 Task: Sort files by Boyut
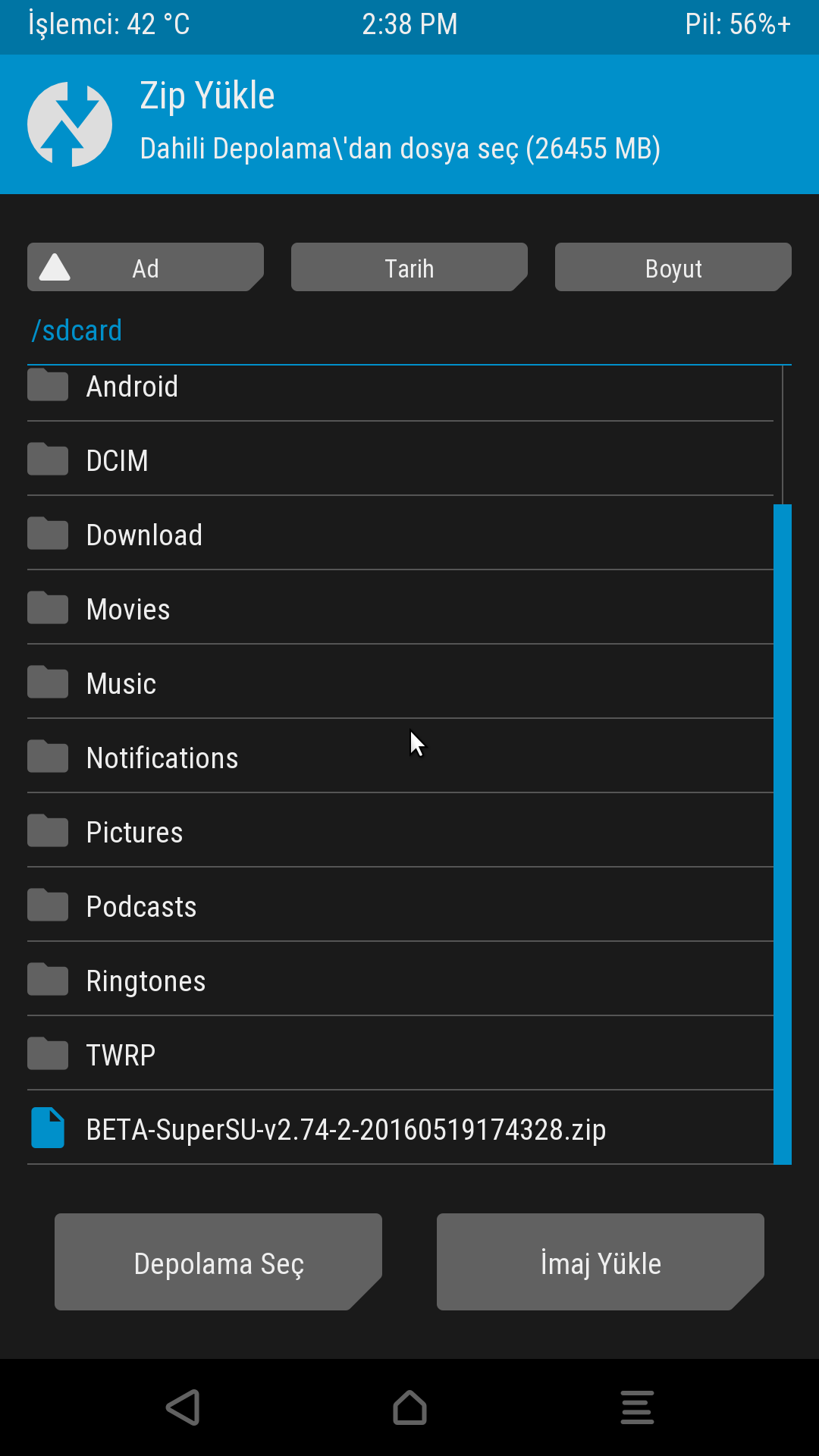tap(673, 268)
